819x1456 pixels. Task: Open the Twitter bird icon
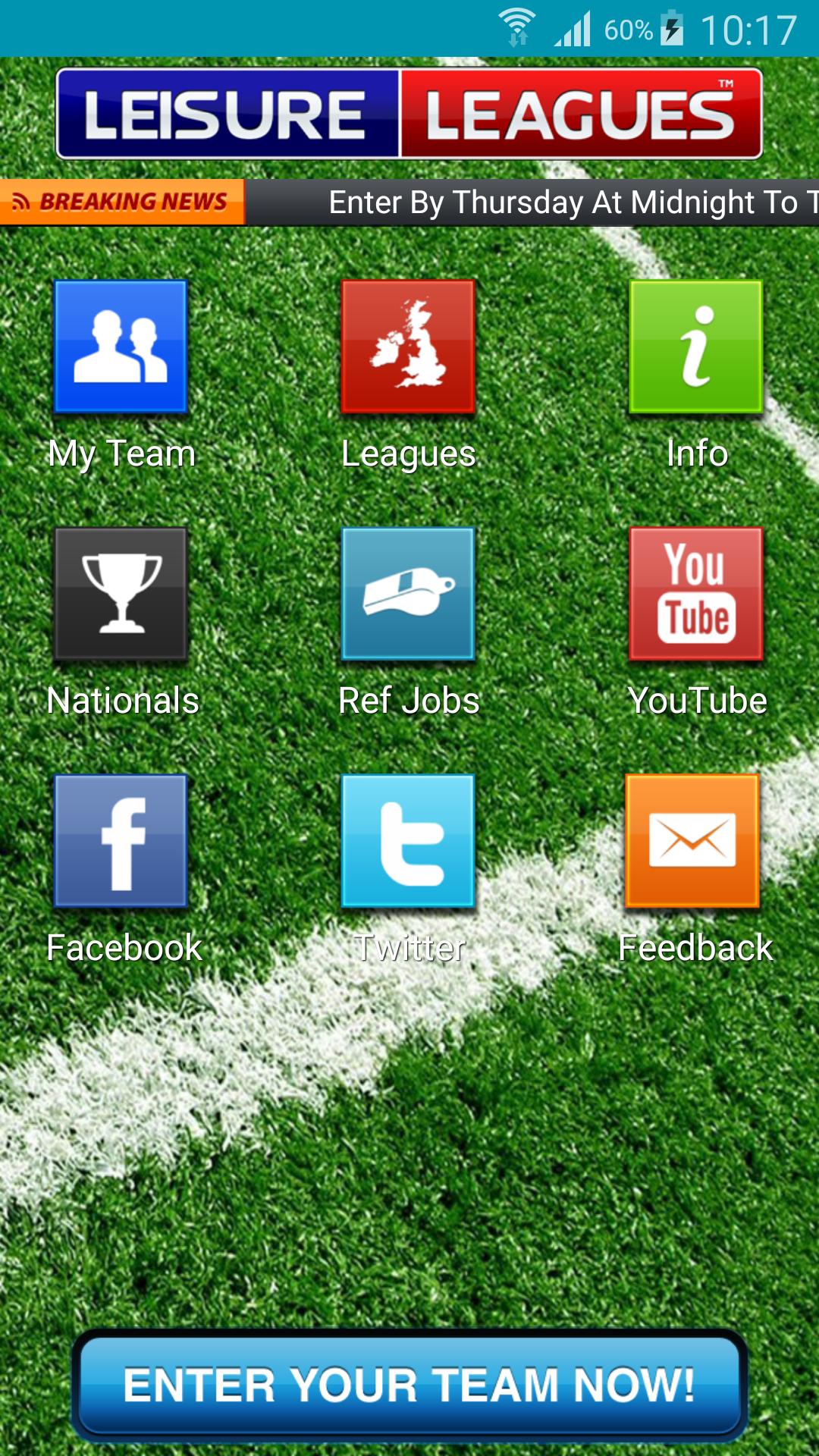point(408,840)
